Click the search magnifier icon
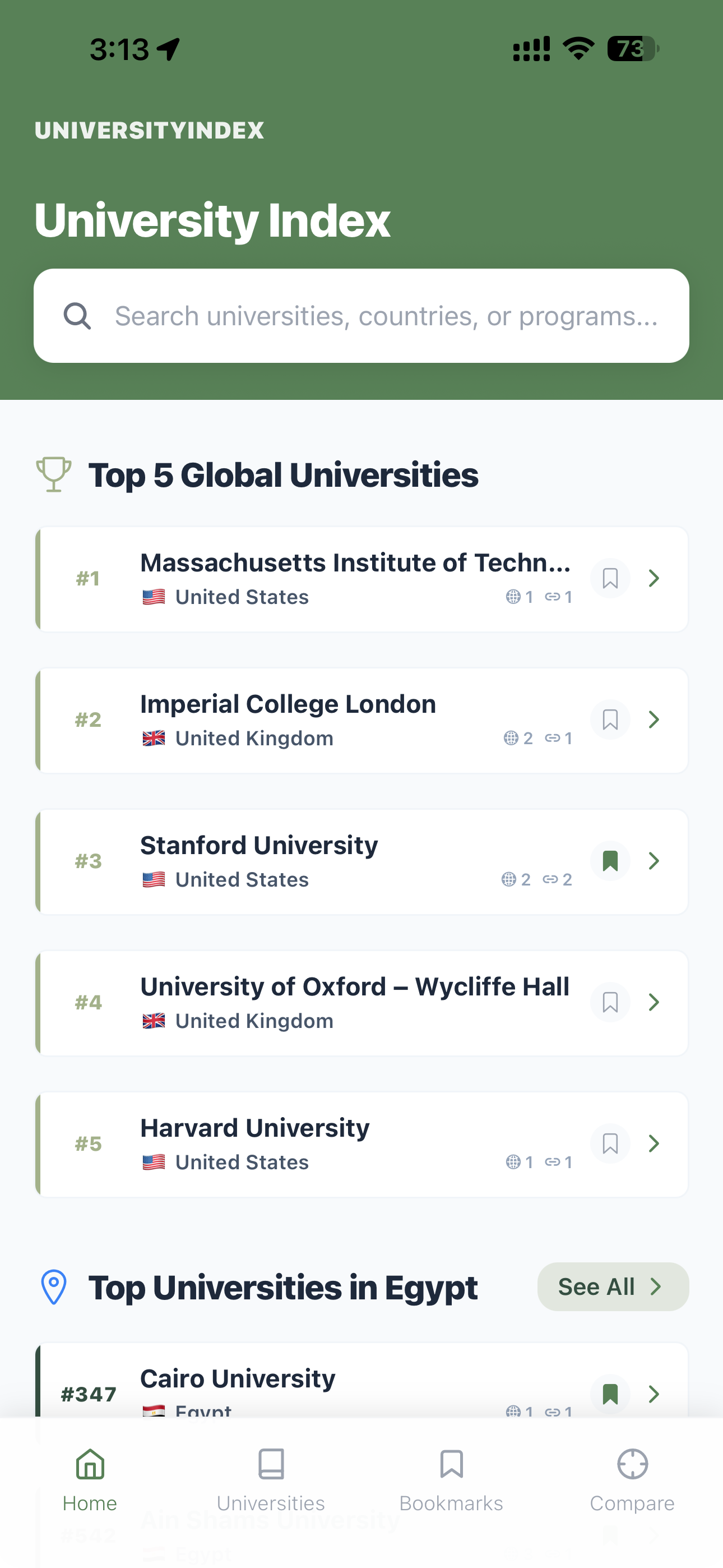723x1568 pixels. coord(77,316)
